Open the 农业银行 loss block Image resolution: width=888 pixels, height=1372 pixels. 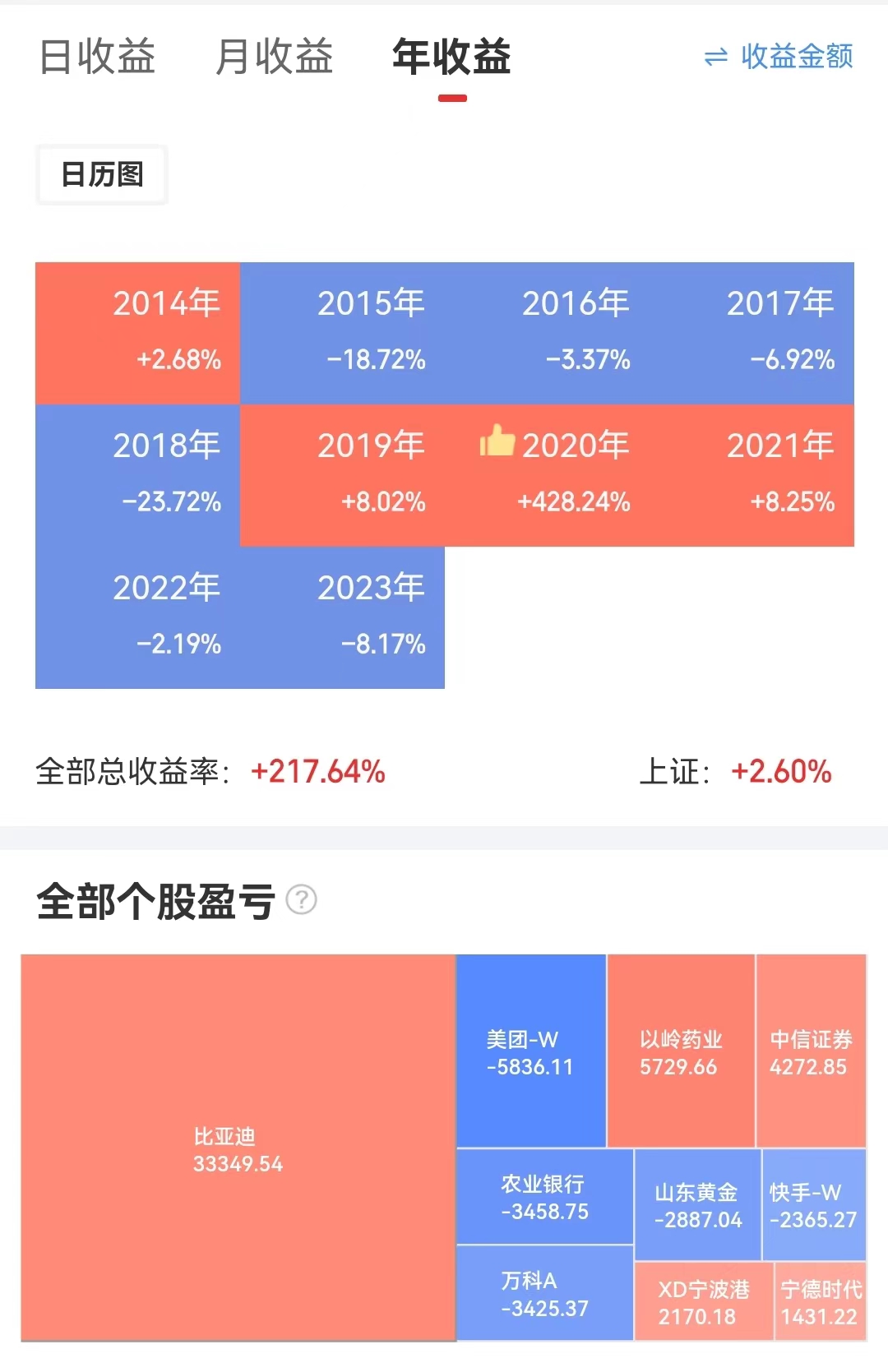544,1197
